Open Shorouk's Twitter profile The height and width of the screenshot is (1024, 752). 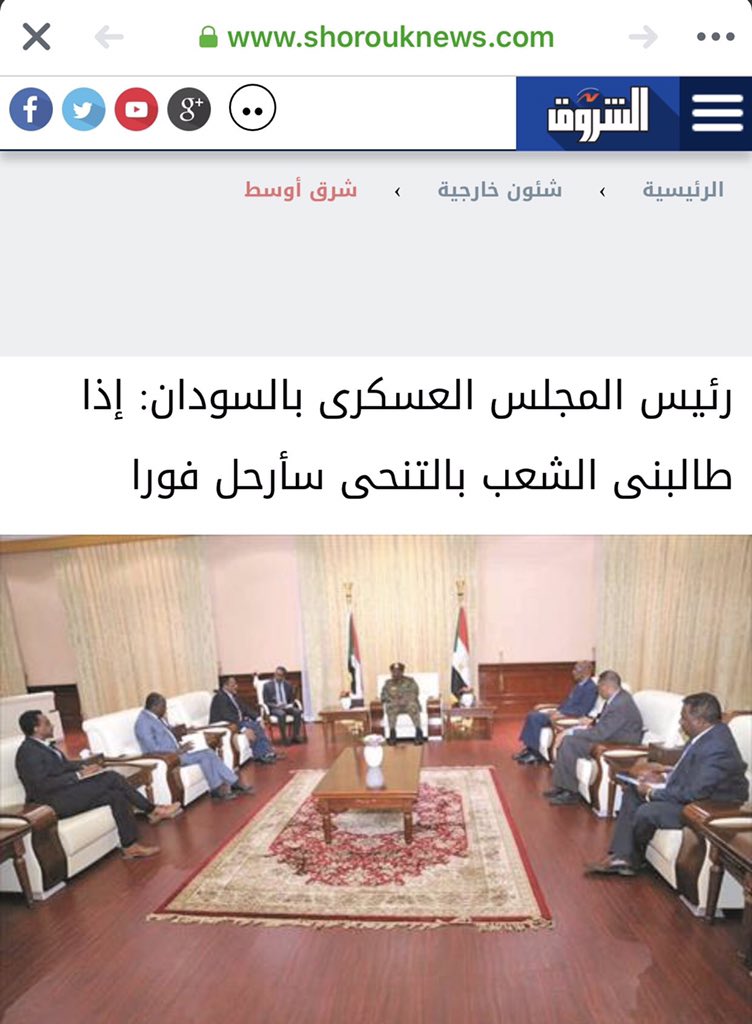84,110
